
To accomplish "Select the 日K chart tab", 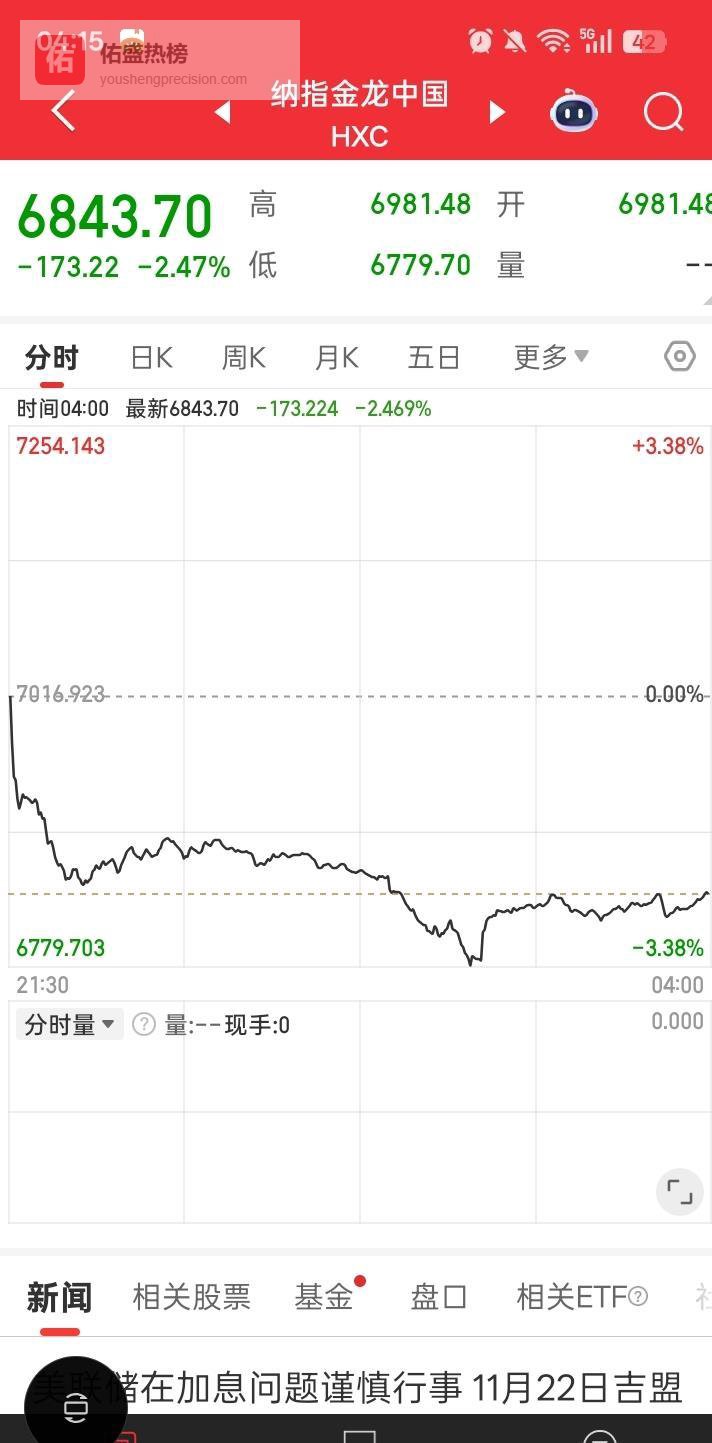I will click(x=152, y=357).
